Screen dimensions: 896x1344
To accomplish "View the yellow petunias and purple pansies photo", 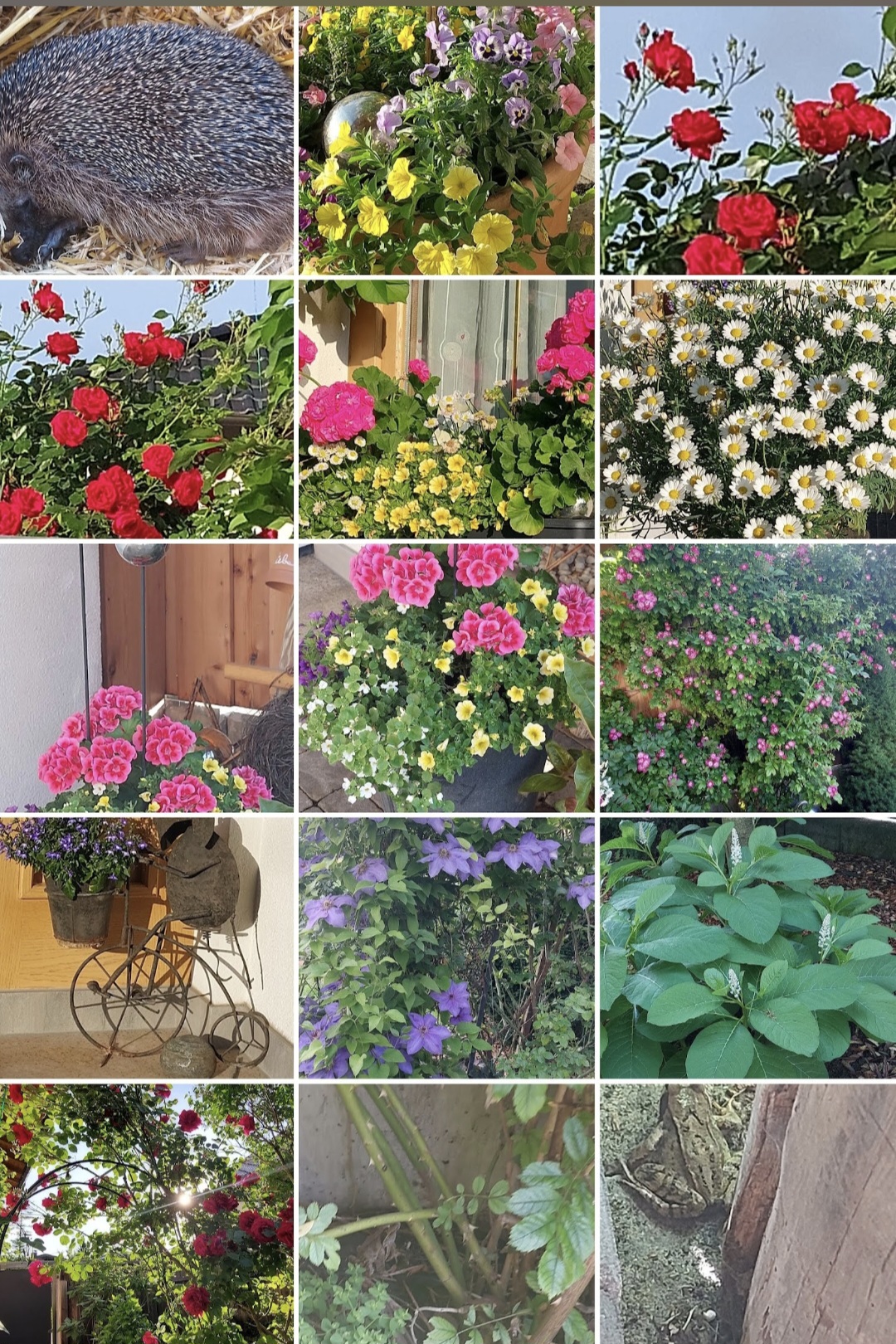I will [x=446, y=141].
